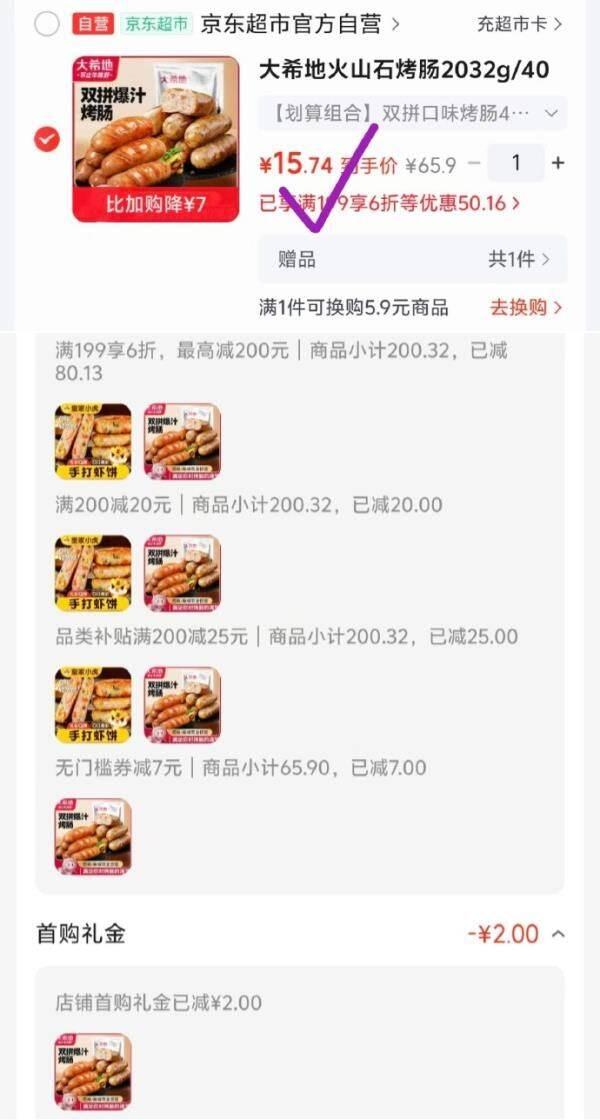Open the 【划算组合】双拼口味烤肠 spec dropdown

(412, 113)
